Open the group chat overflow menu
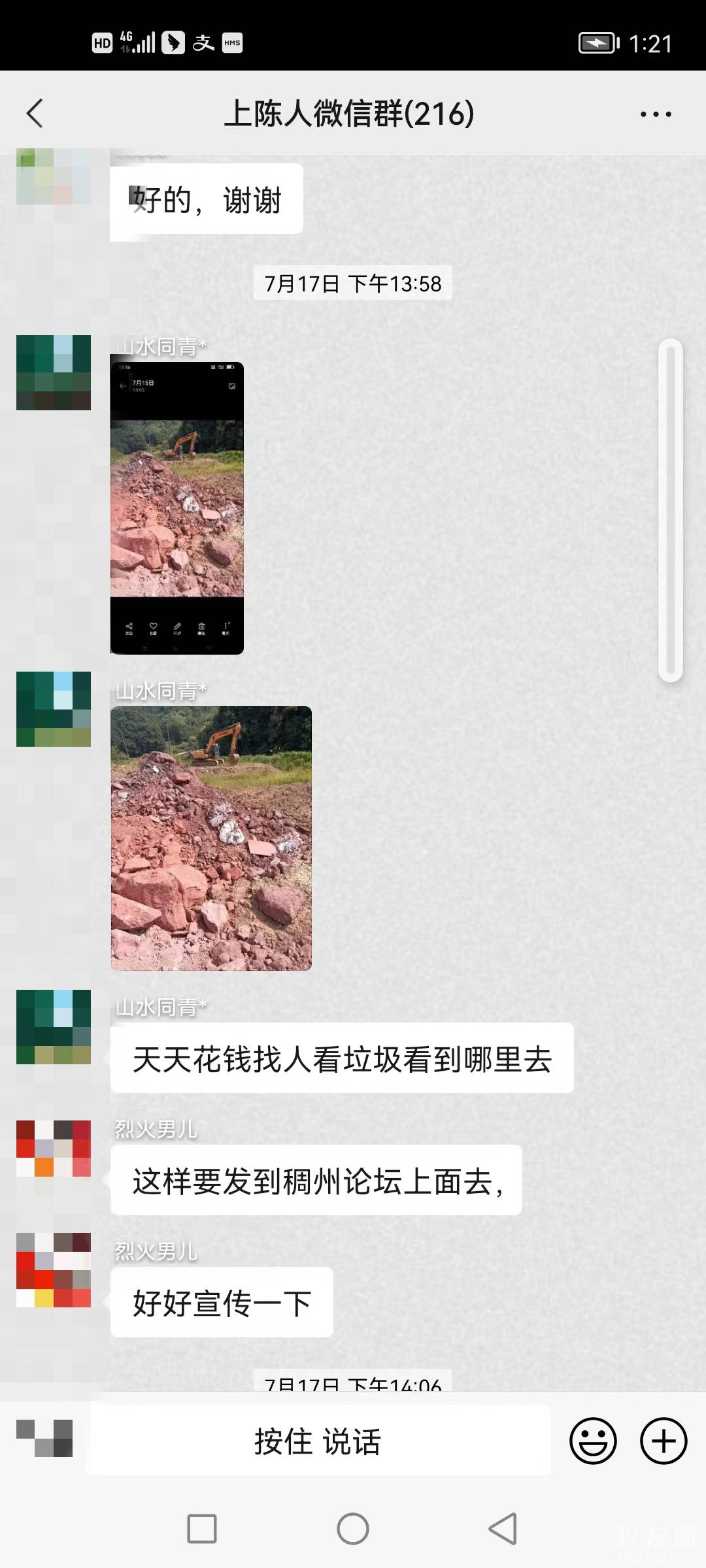This screenshot has height=1568, width=706. coord(655,114)
